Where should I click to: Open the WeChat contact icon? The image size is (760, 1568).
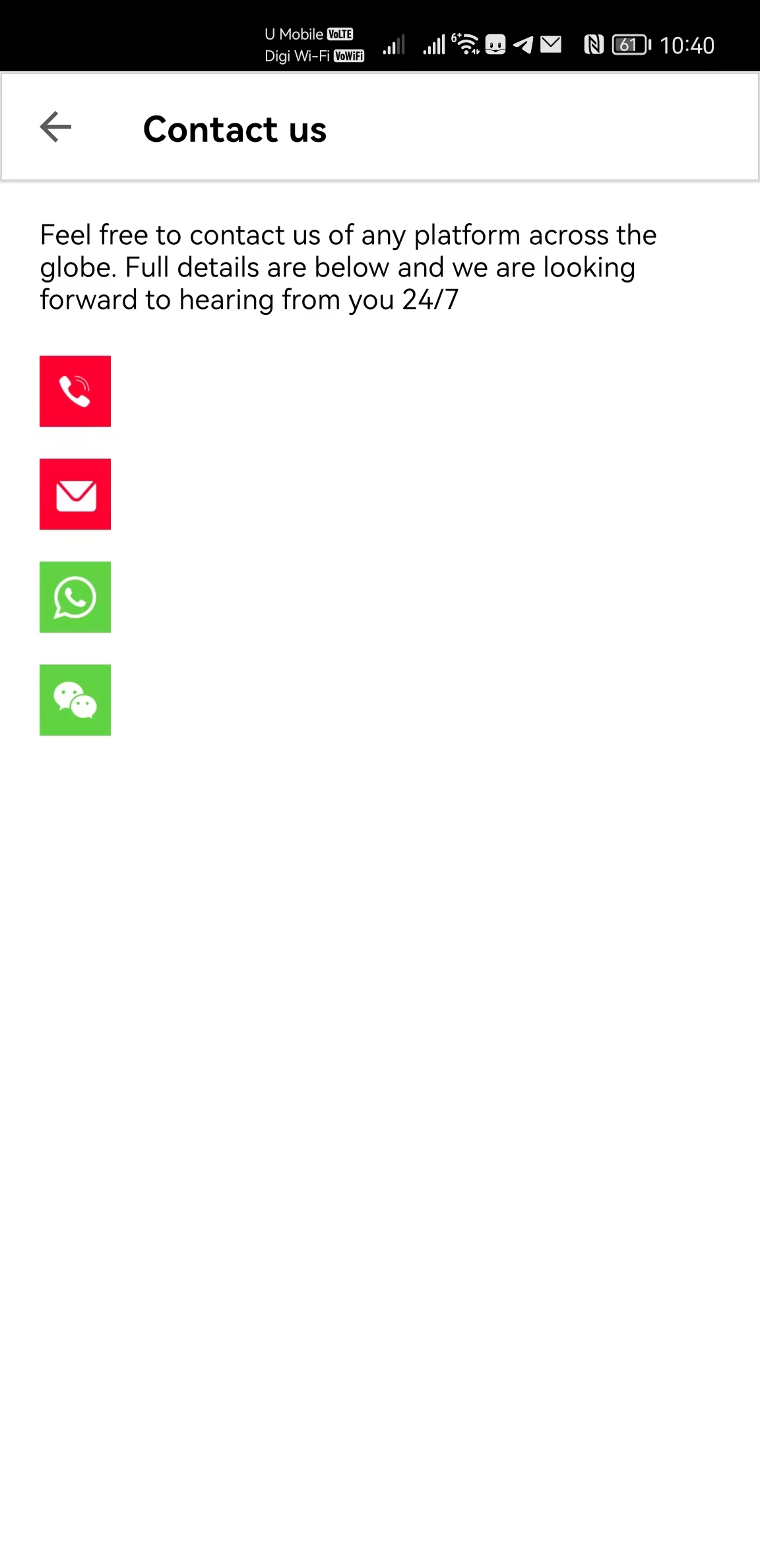75,700
